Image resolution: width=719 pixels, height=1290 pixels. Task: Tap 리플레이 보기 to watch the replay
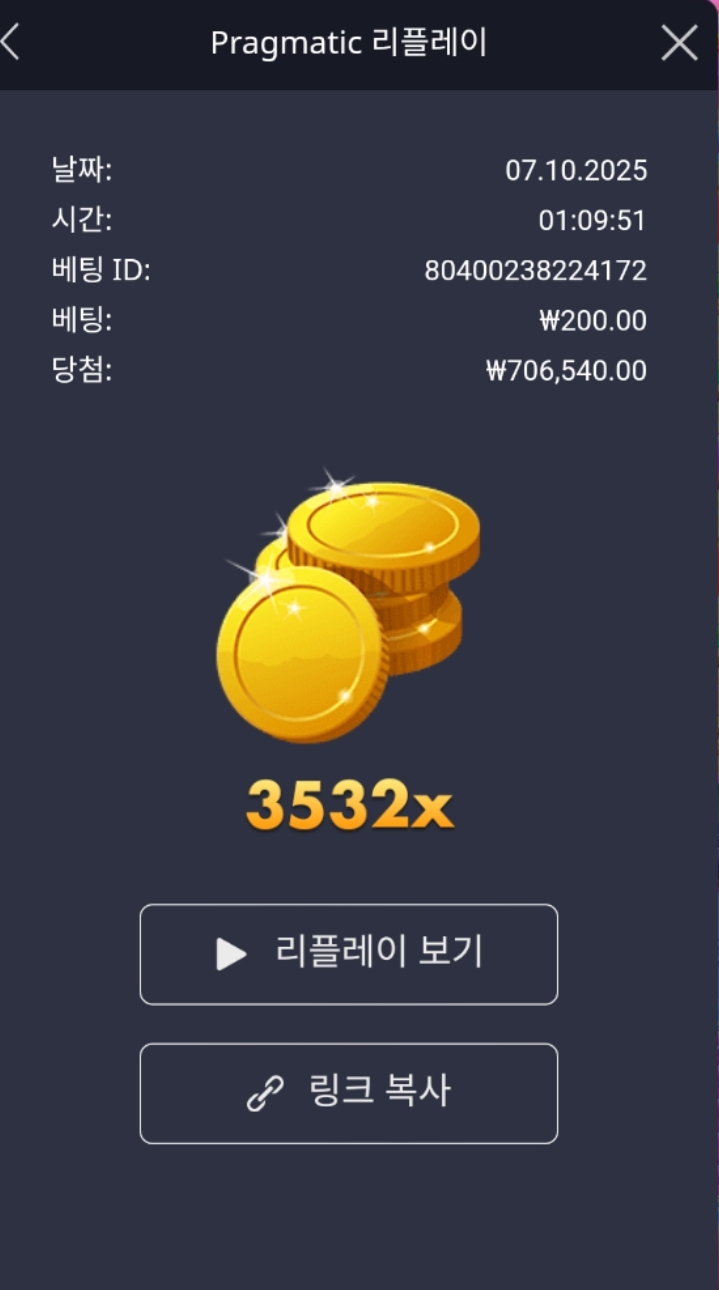(349, 954)
